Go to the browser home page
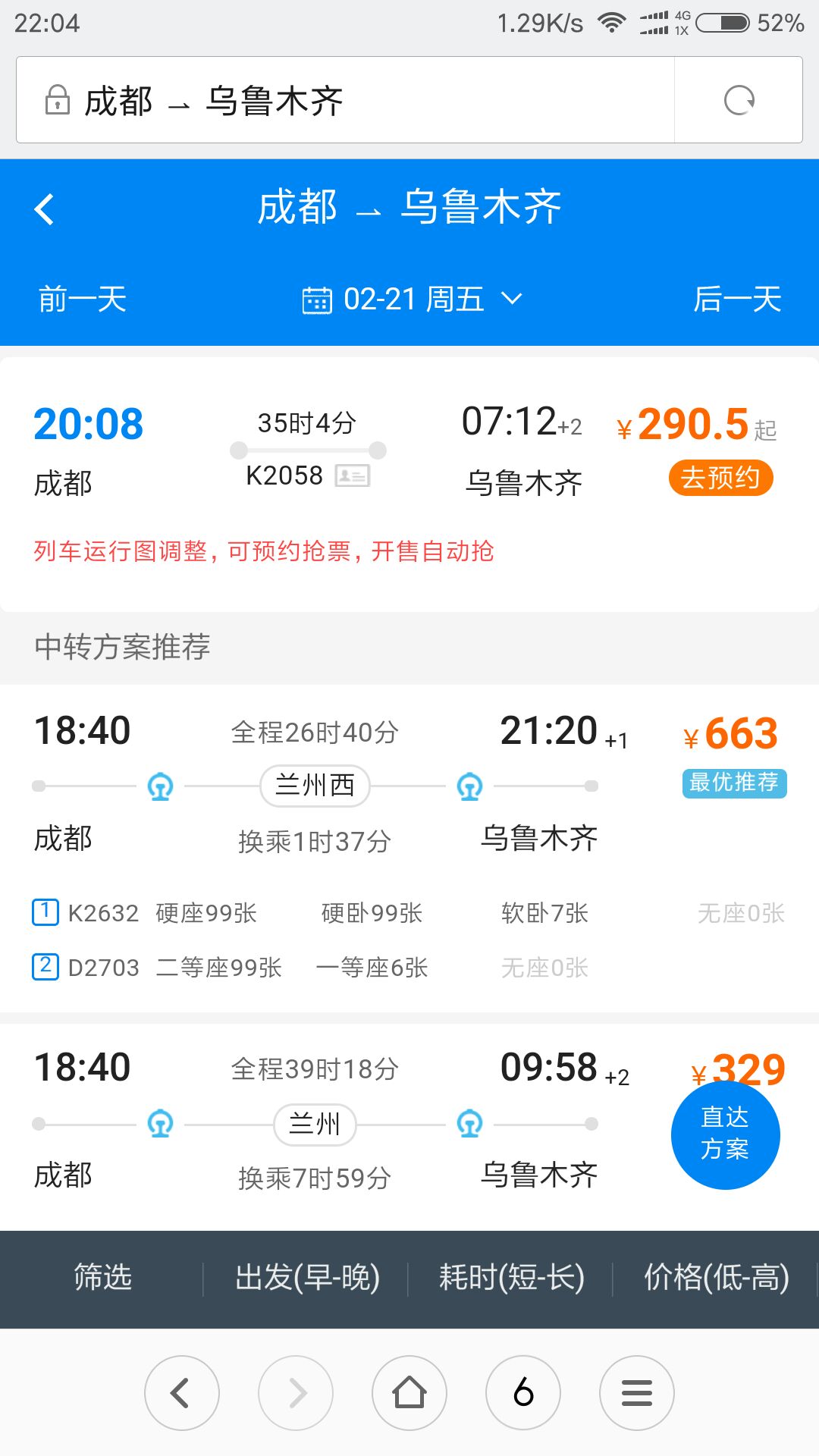Image resolution: width=819 pixels, height=1456 pixels. pos(409,1393)
